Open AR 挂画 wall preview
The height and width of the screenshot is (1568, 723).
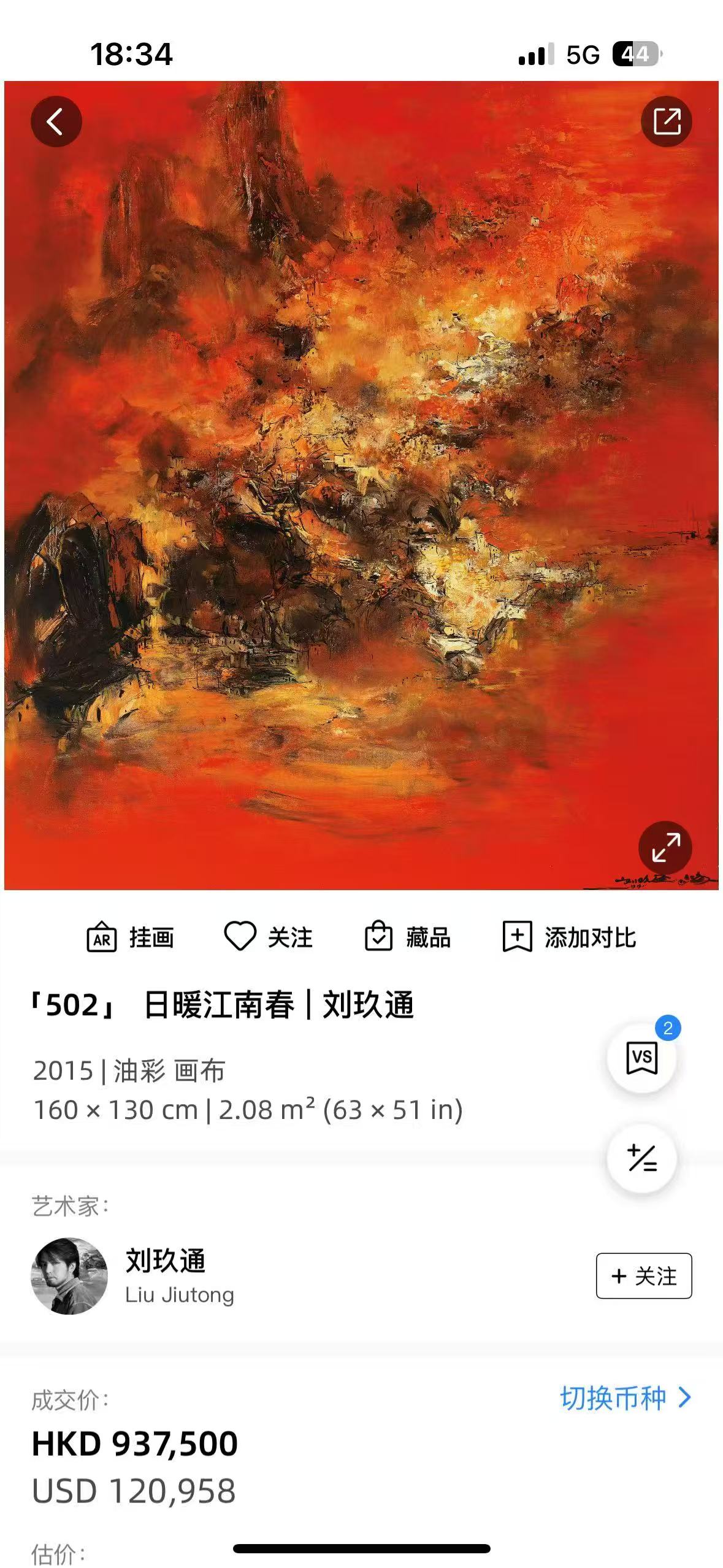[x=131, y=937]
